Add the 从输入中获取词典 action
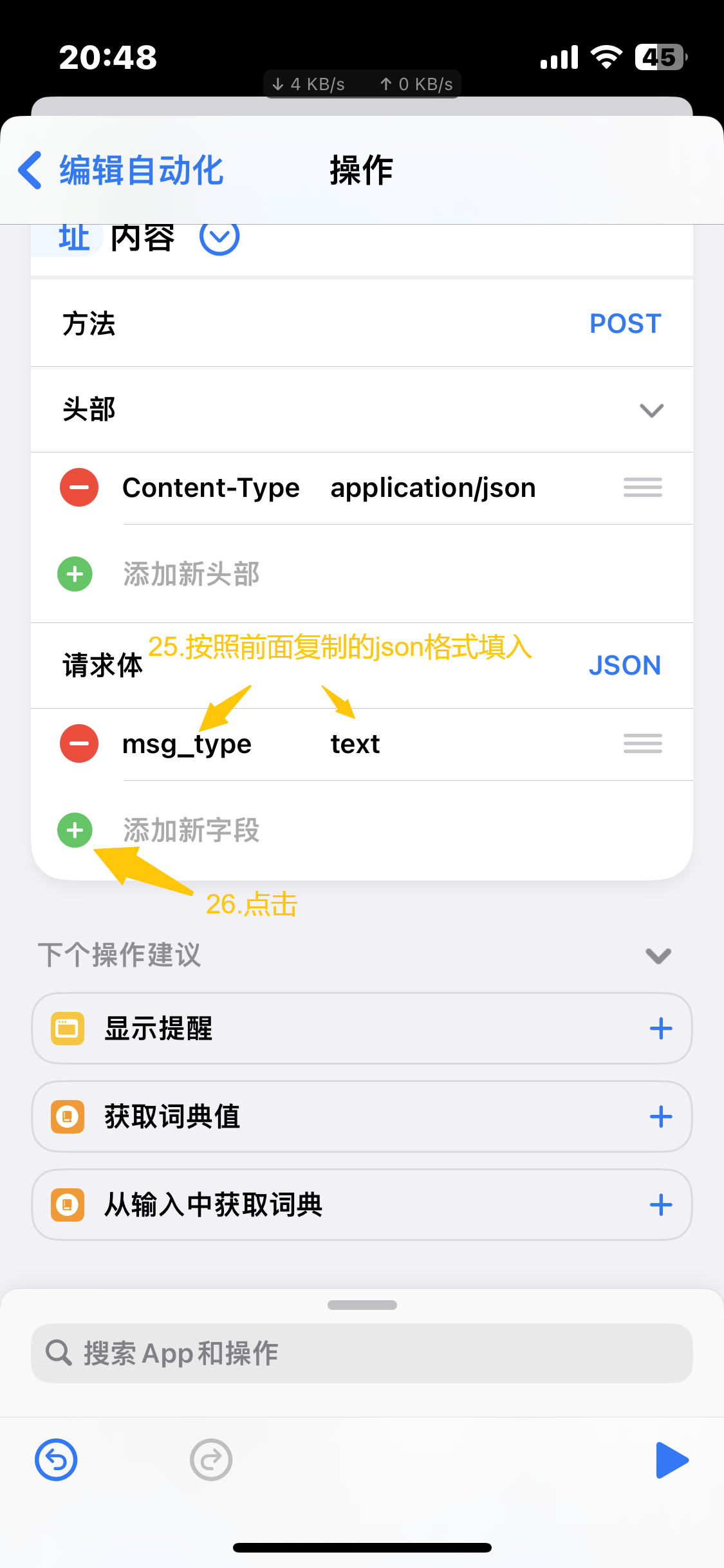Screen dimensions: 724x1568 660,1205
